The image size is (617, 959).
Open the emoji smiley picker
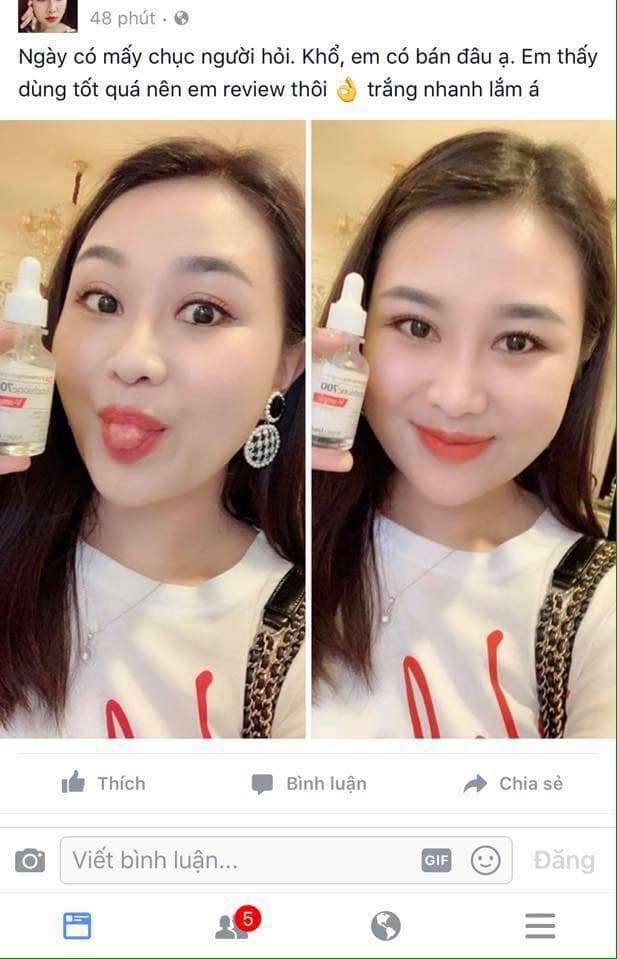click(485, 860)
